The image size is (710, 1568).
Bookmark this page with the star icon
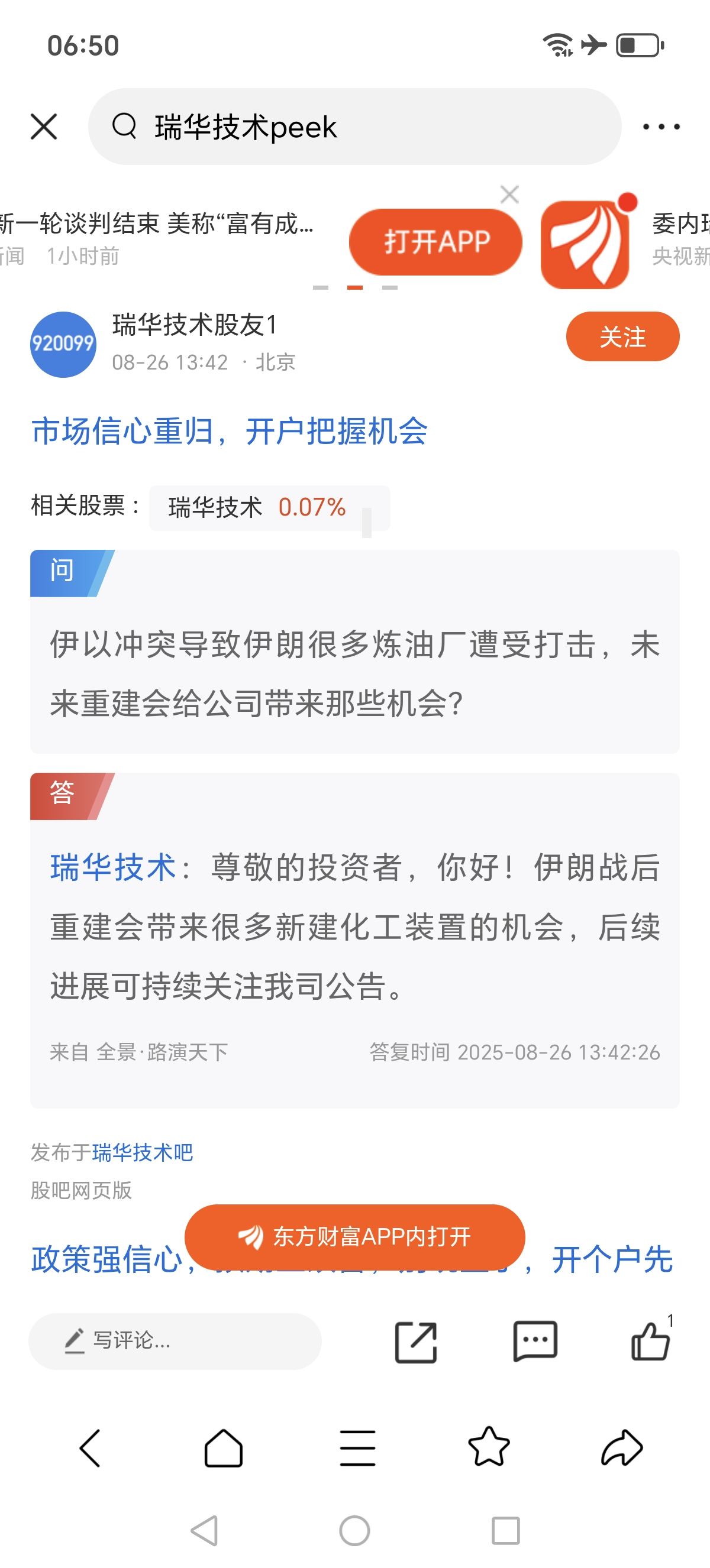coord(488,1447)
